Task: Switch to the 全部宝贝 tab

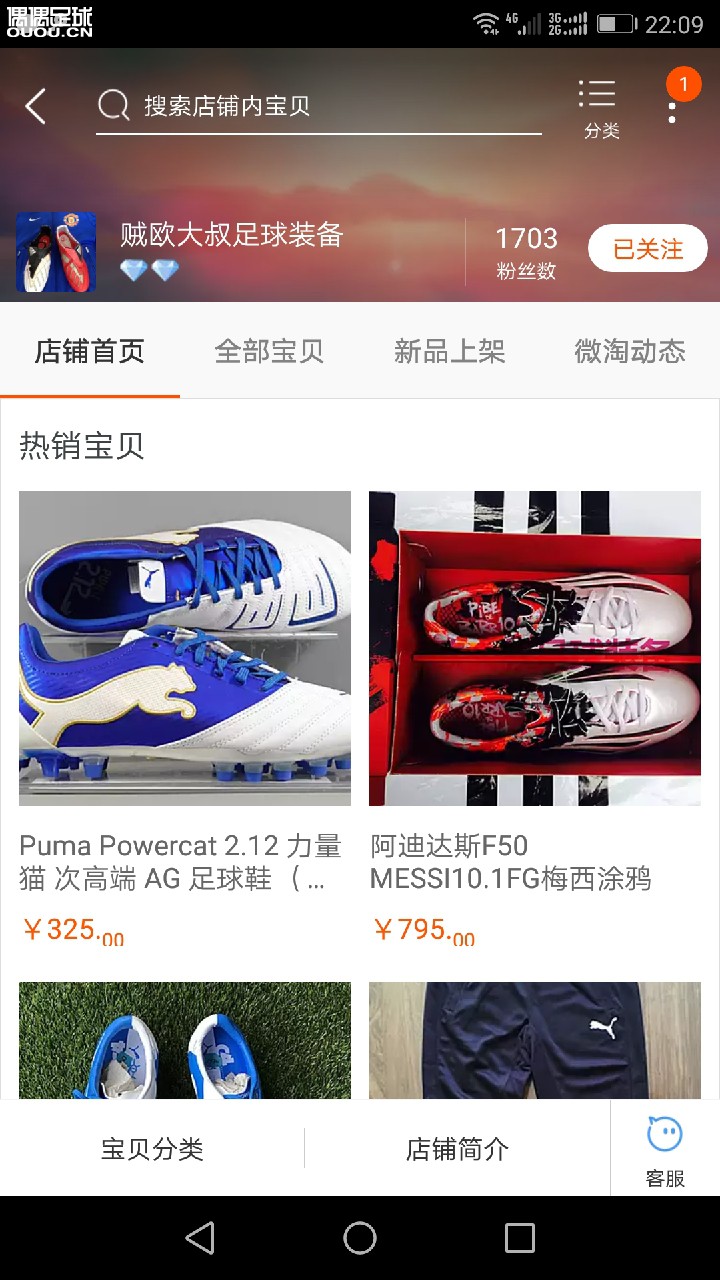Action: click(x=269, y=351)
